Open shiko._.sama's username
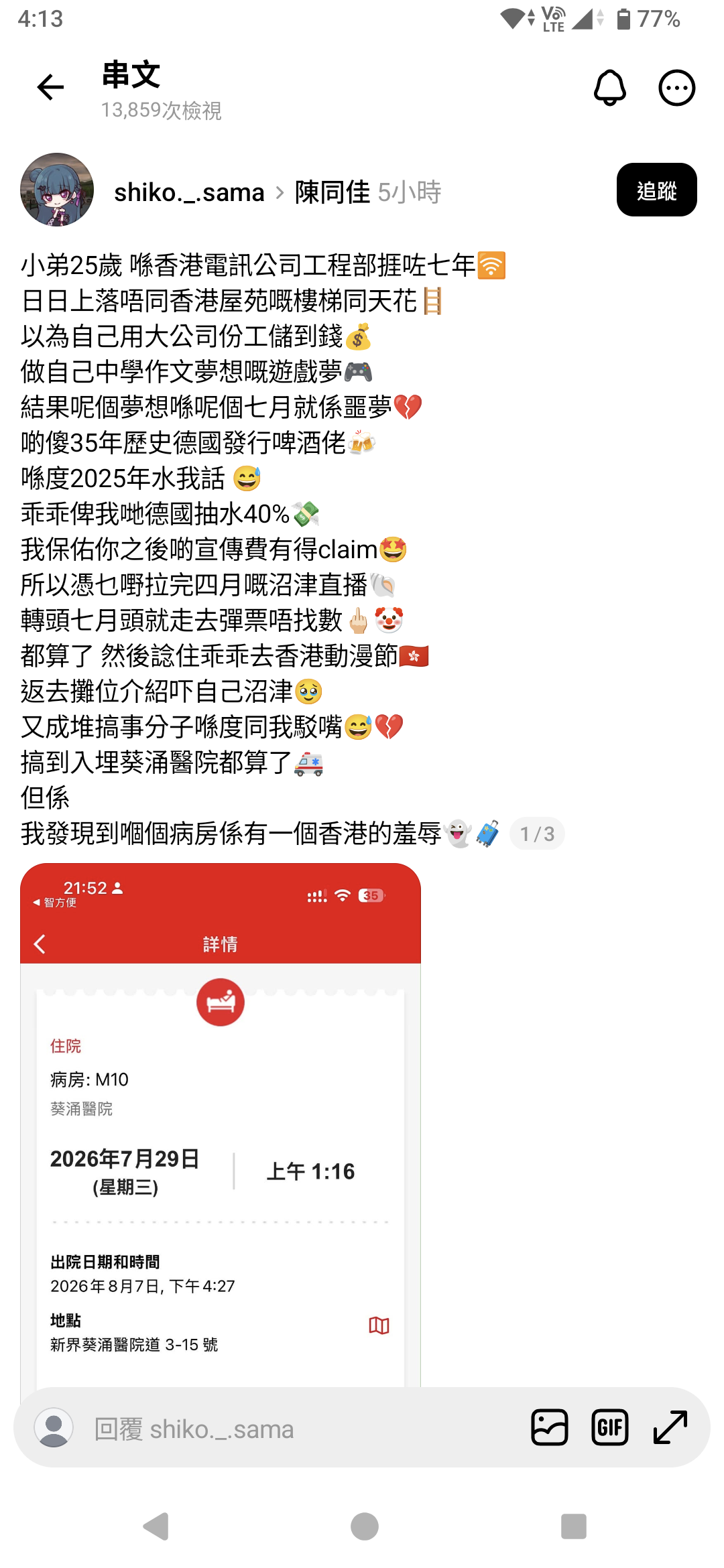 pyautogui.click(x=189, y=192)
